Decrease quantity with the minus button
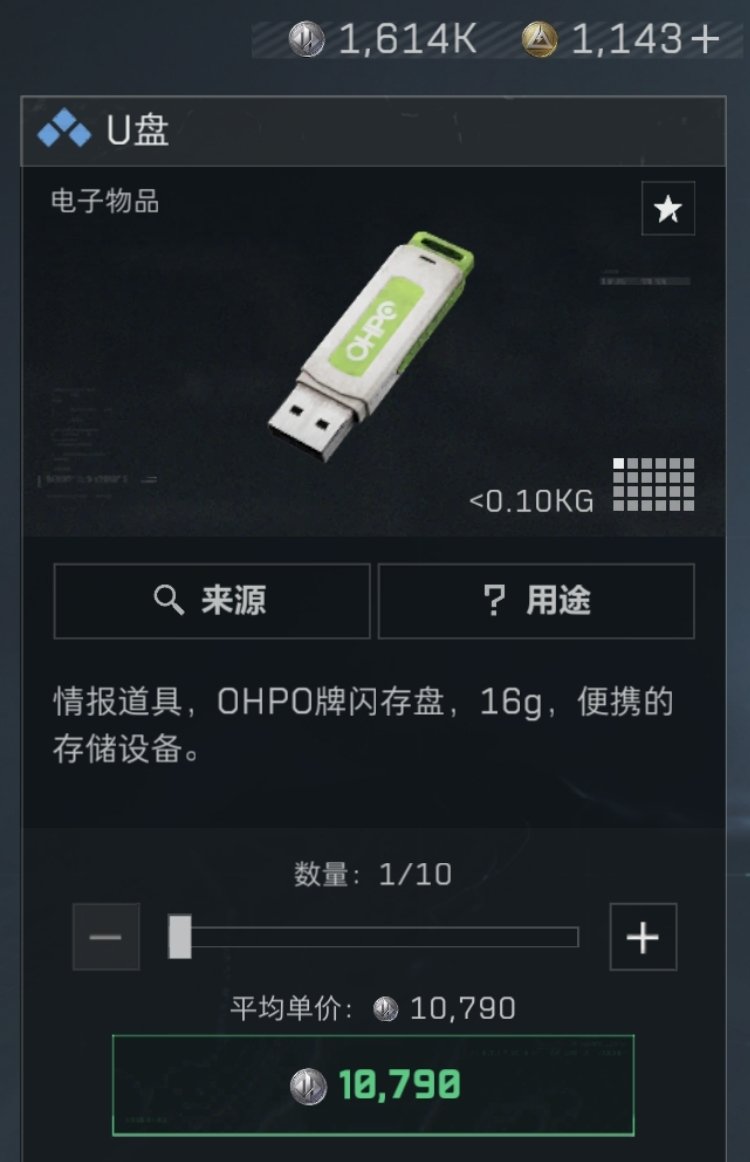The width and height of the screenshot is (750, 1162). [x=106, y=937]
